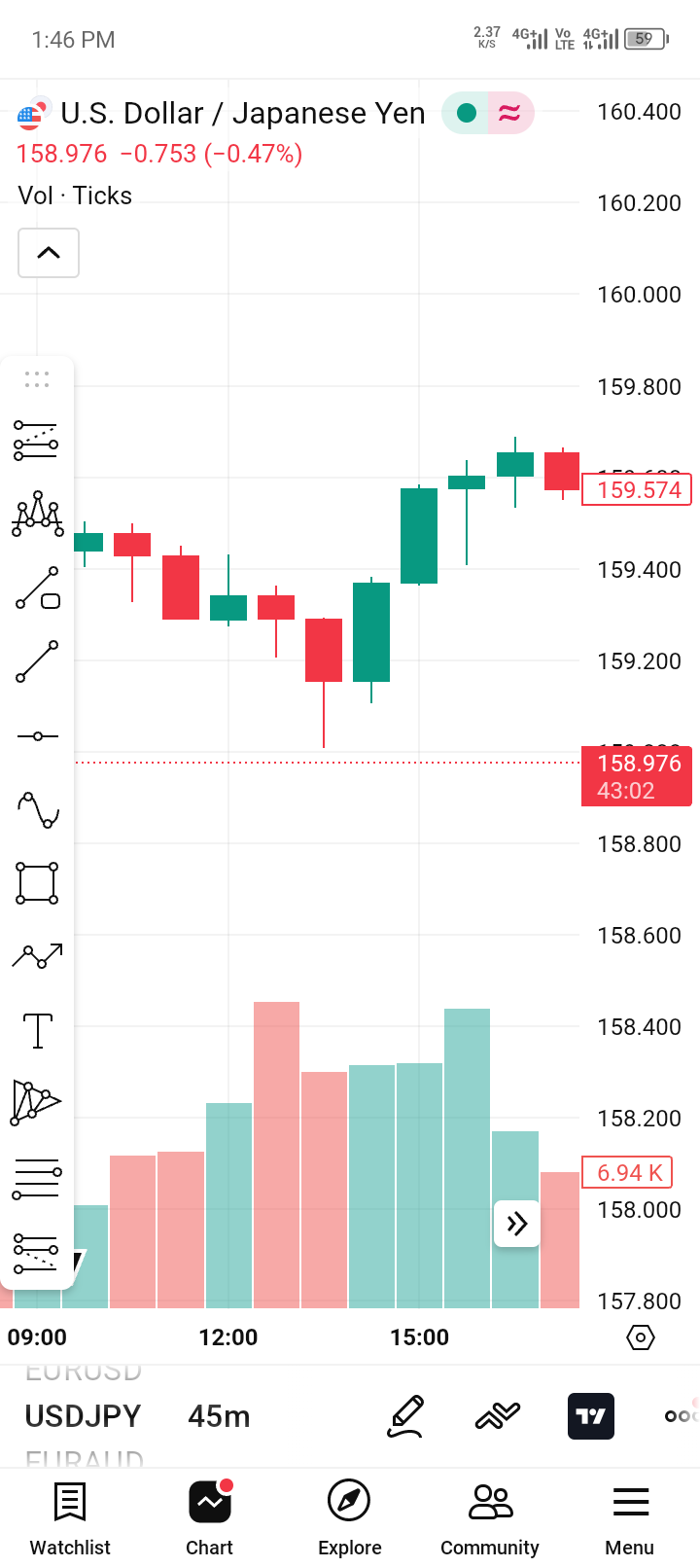The image size is (700, 1568).
Task: Open the horizontal line tool
Action: (37, 736)
